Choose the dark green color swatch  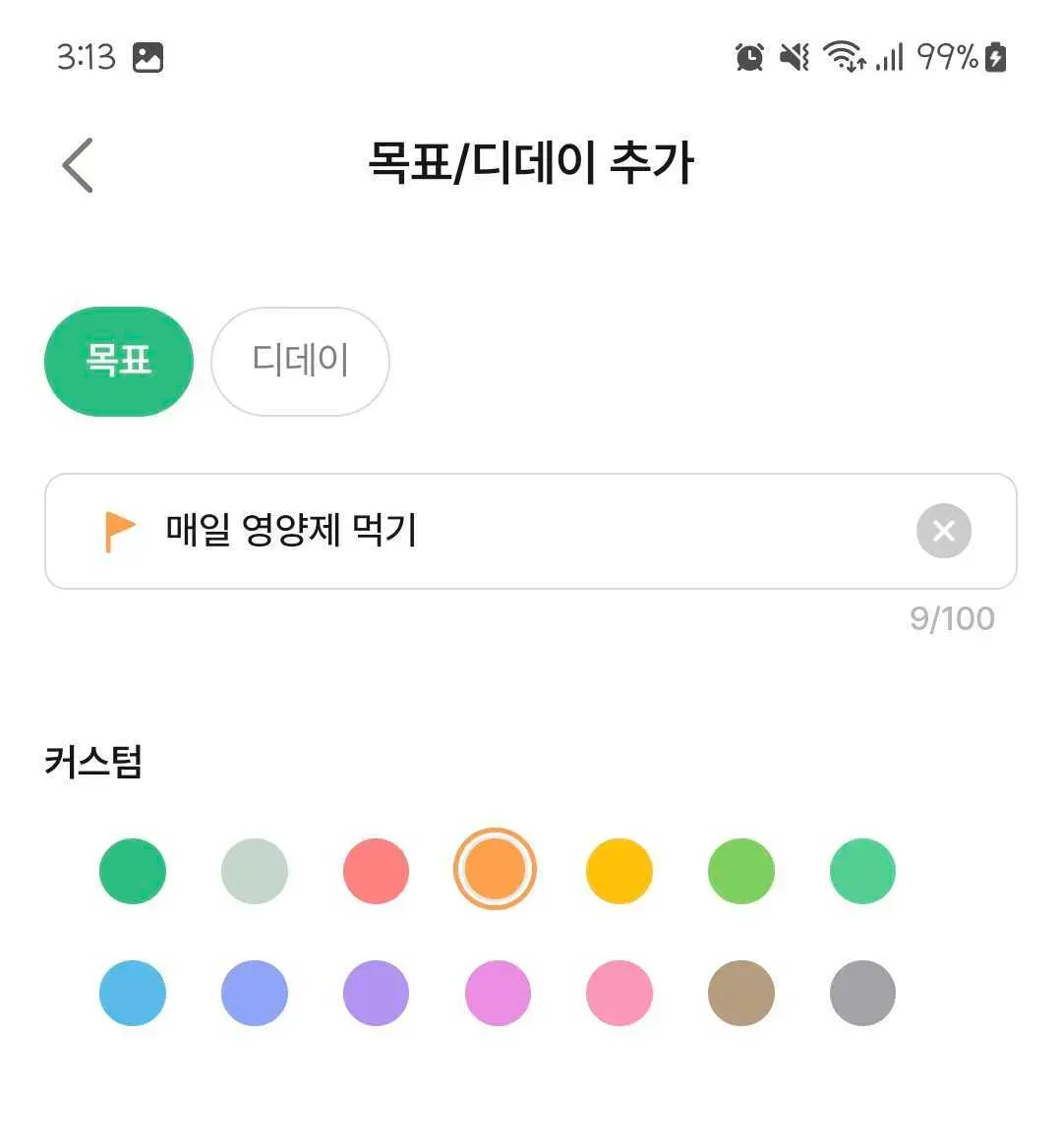click(x=133, y=871)
